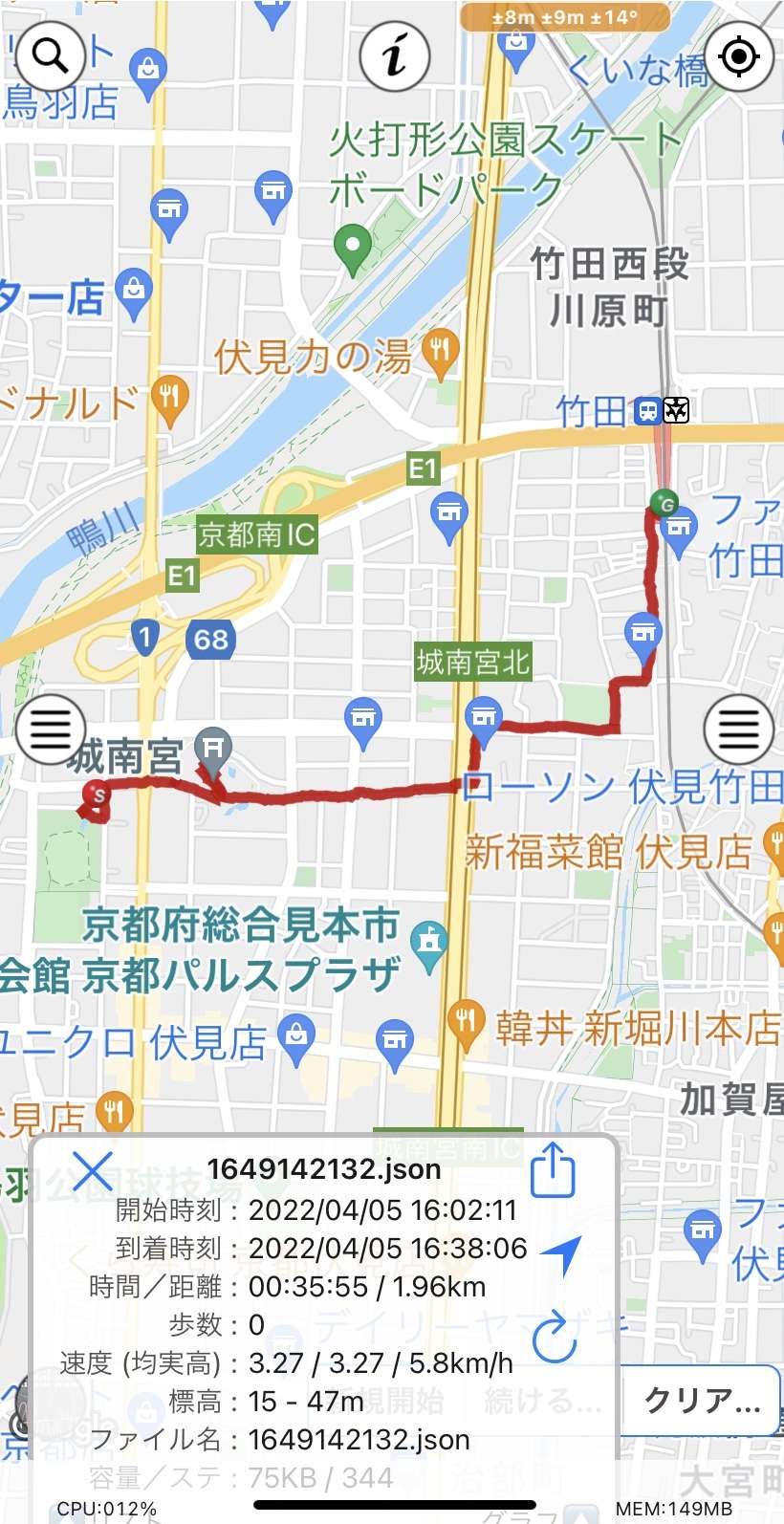Tap the クリア... button
The width and height of the screenshot is (784, 1524).
pyautogui.click(x=701, y=1400)
